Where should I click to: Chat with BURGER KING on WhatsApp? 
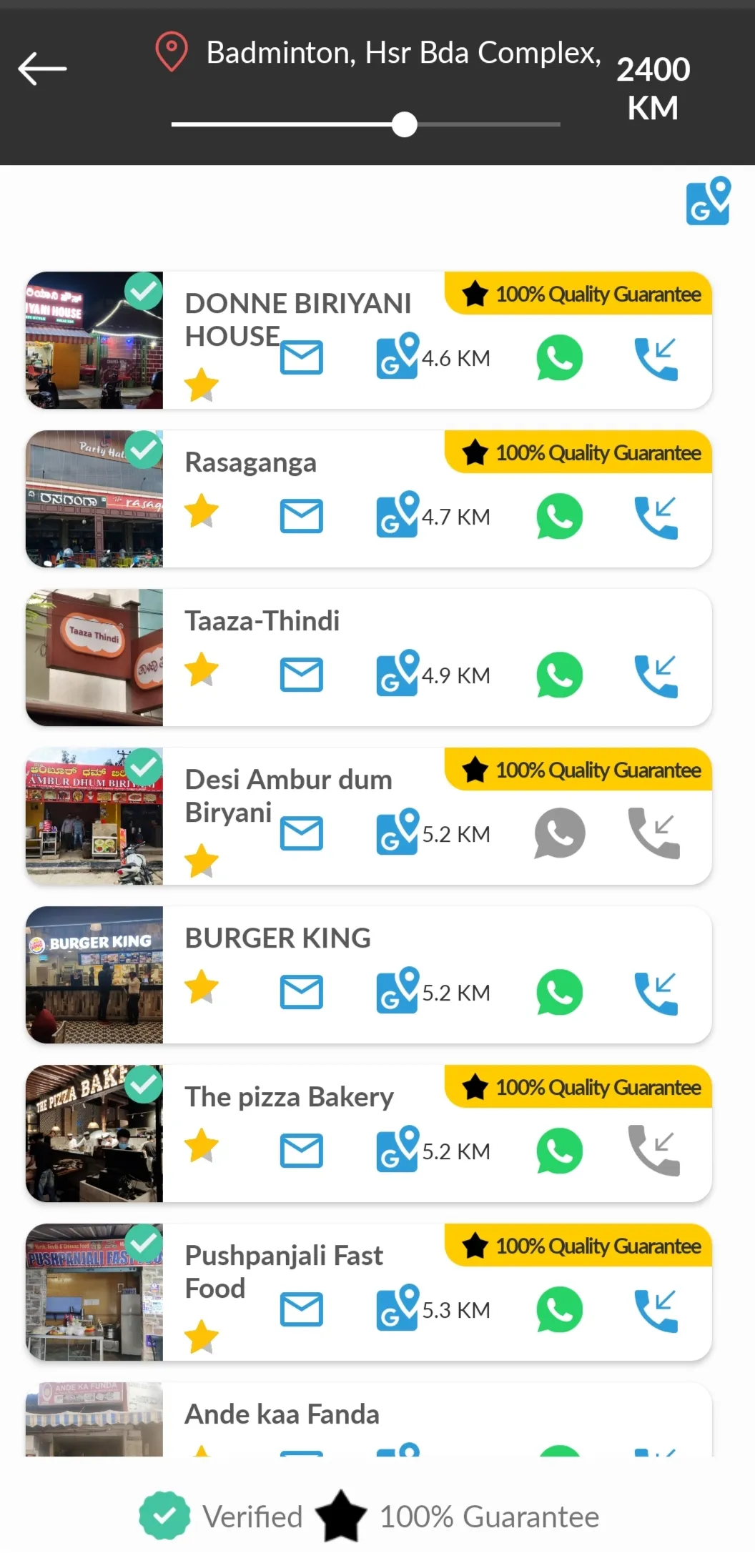[x=559, y=993]
